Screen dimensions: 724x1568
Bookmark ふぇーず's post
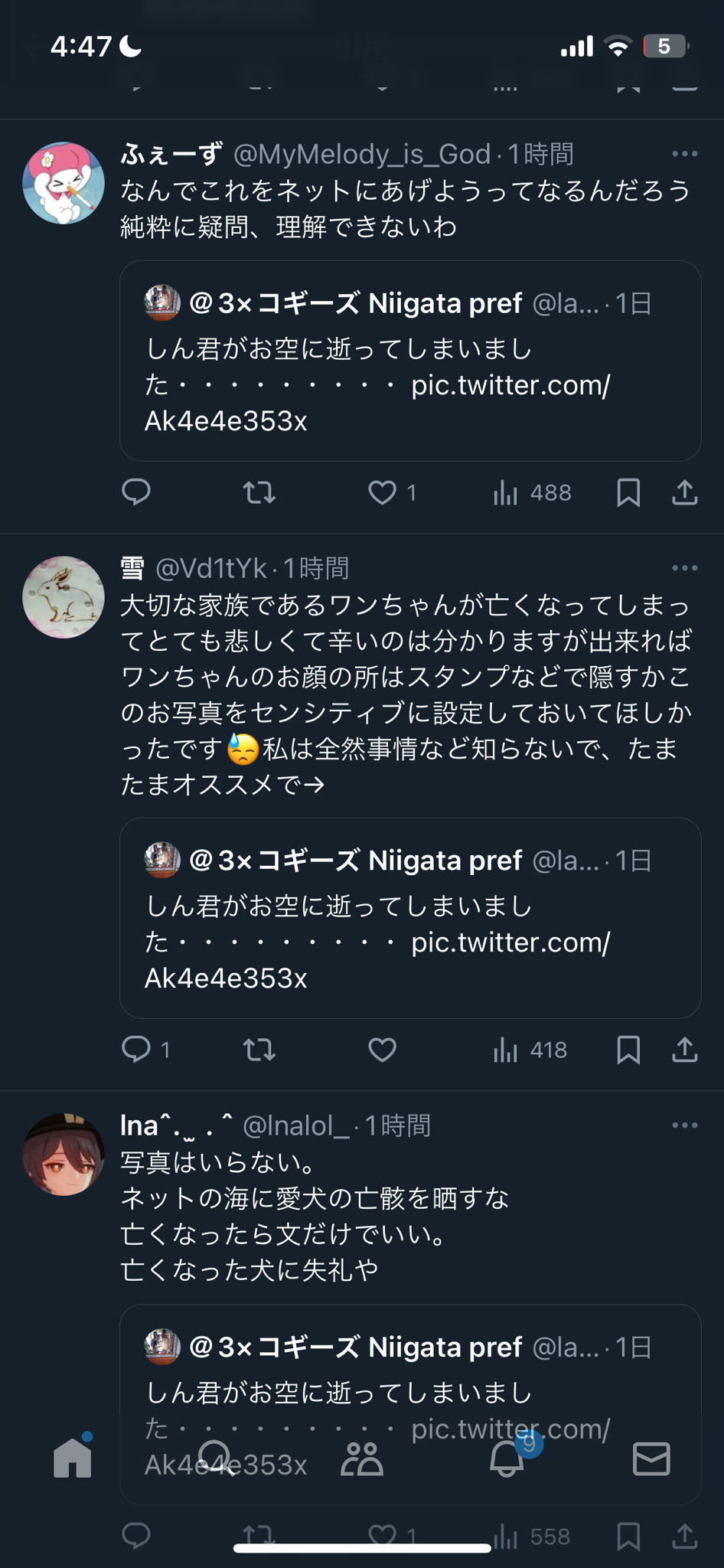[x=628, y=492]
